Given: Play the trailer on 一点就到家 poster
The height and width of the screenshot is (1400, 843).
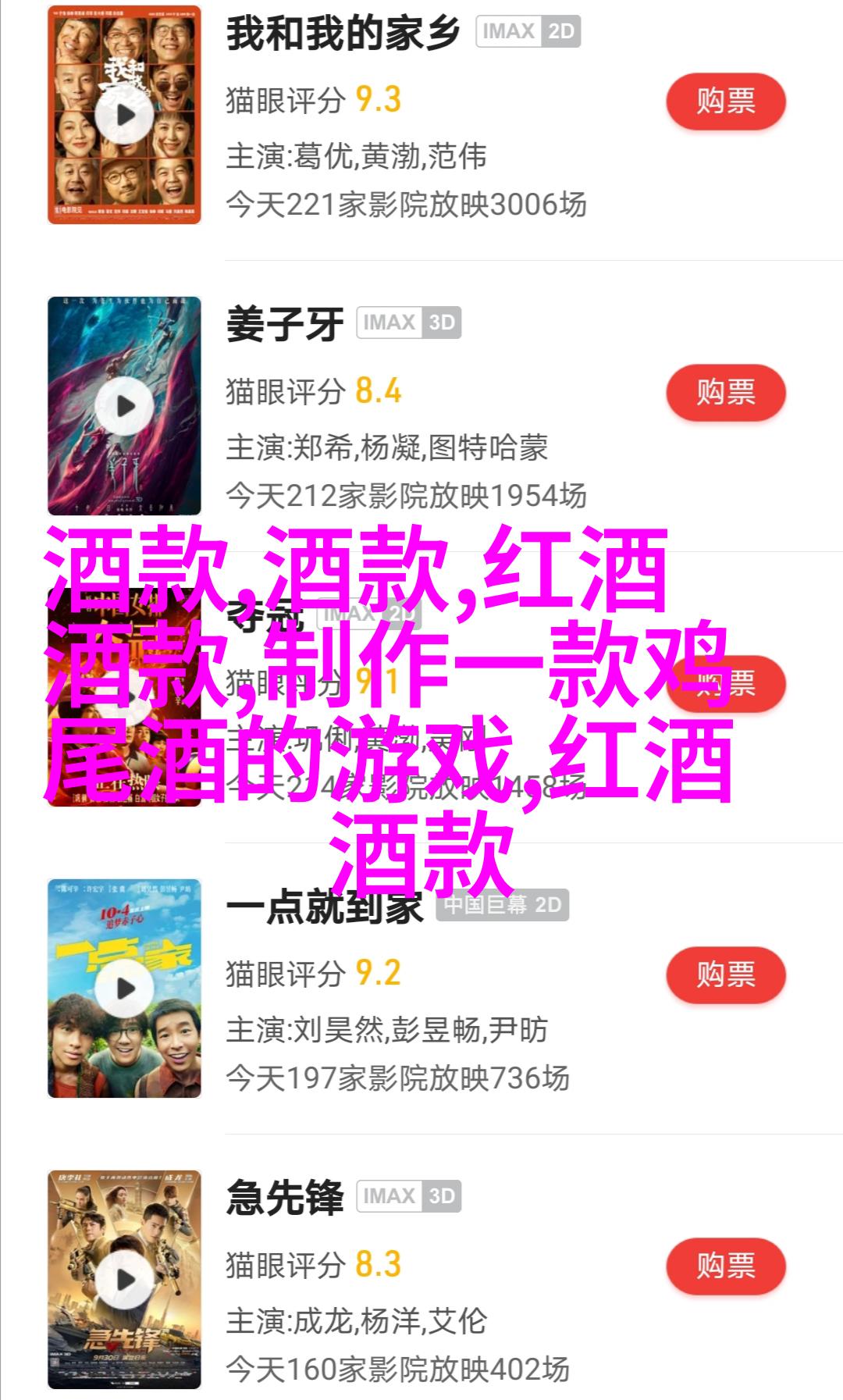Looking at the screenshot, I should coord(125,989).
